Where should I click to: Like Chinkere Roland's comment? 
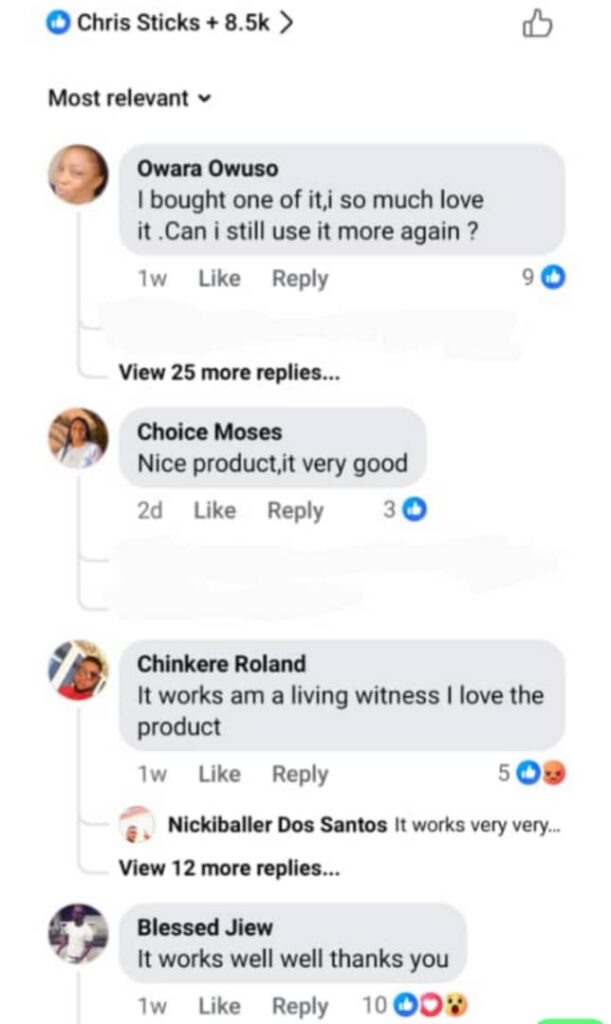pyautogui.click(x=219, y=774)
